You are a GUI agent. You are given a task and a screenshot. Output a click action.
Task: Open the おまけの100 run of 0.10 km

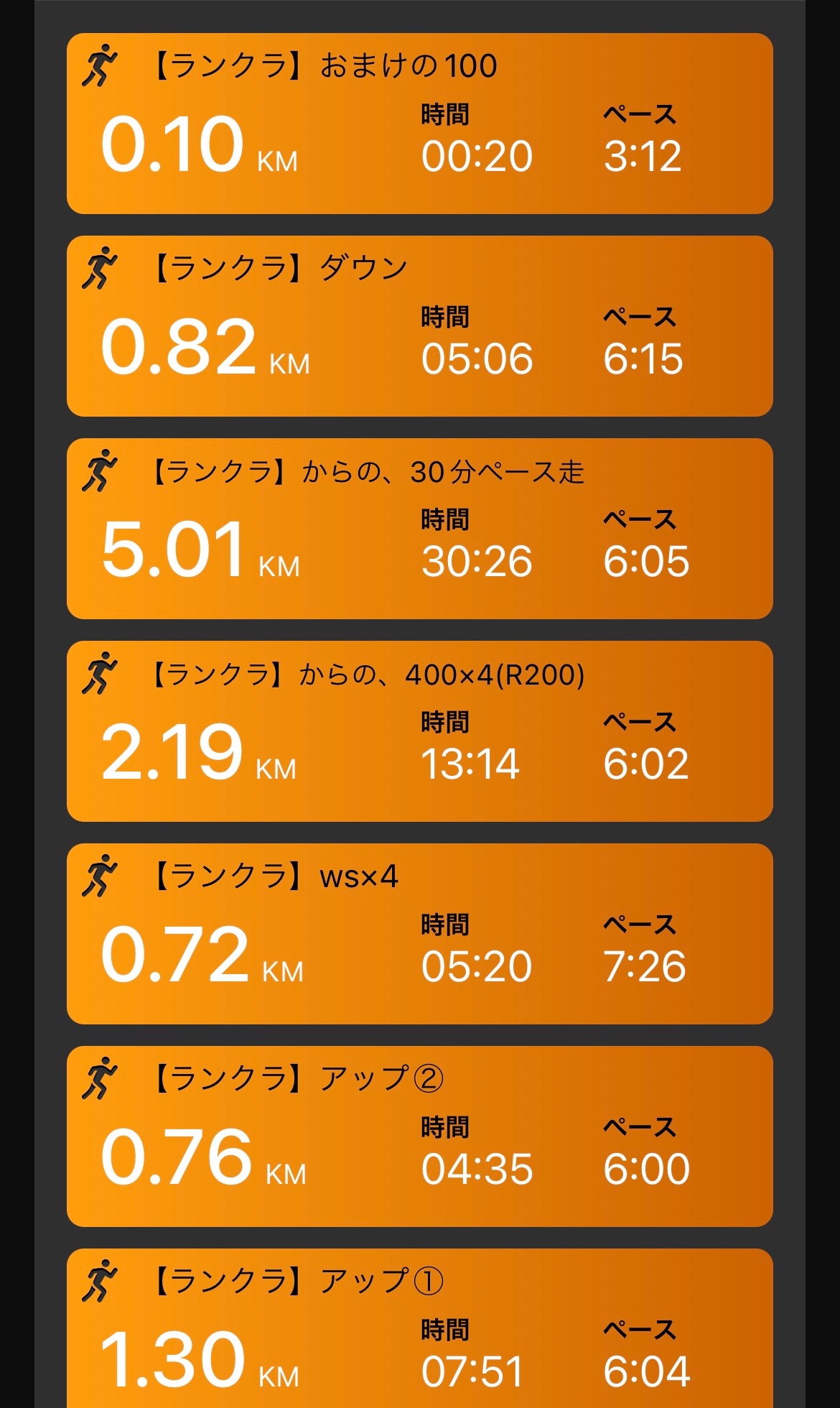[x=420, y=124]
